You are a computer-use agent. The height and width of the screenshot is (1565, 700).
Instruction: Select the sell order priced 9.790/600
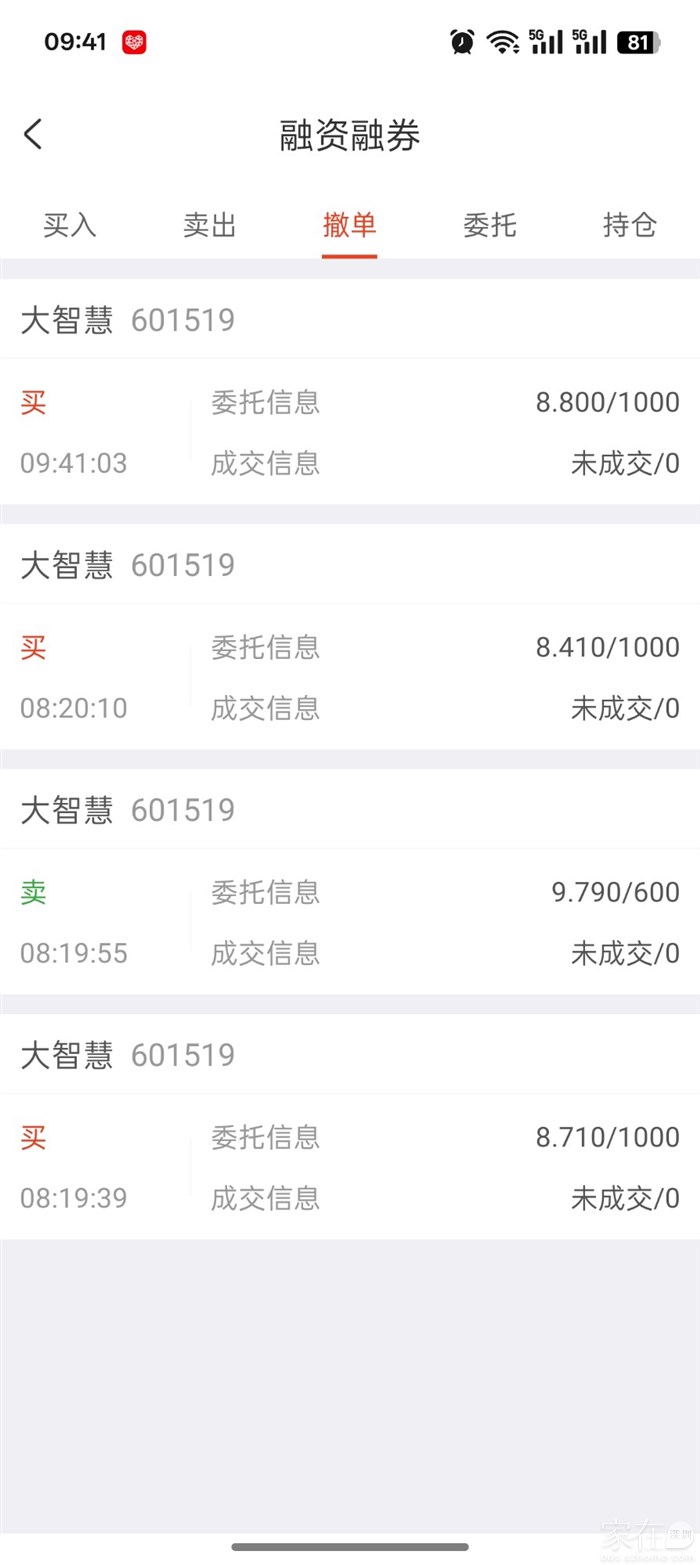tap(350, 922)
